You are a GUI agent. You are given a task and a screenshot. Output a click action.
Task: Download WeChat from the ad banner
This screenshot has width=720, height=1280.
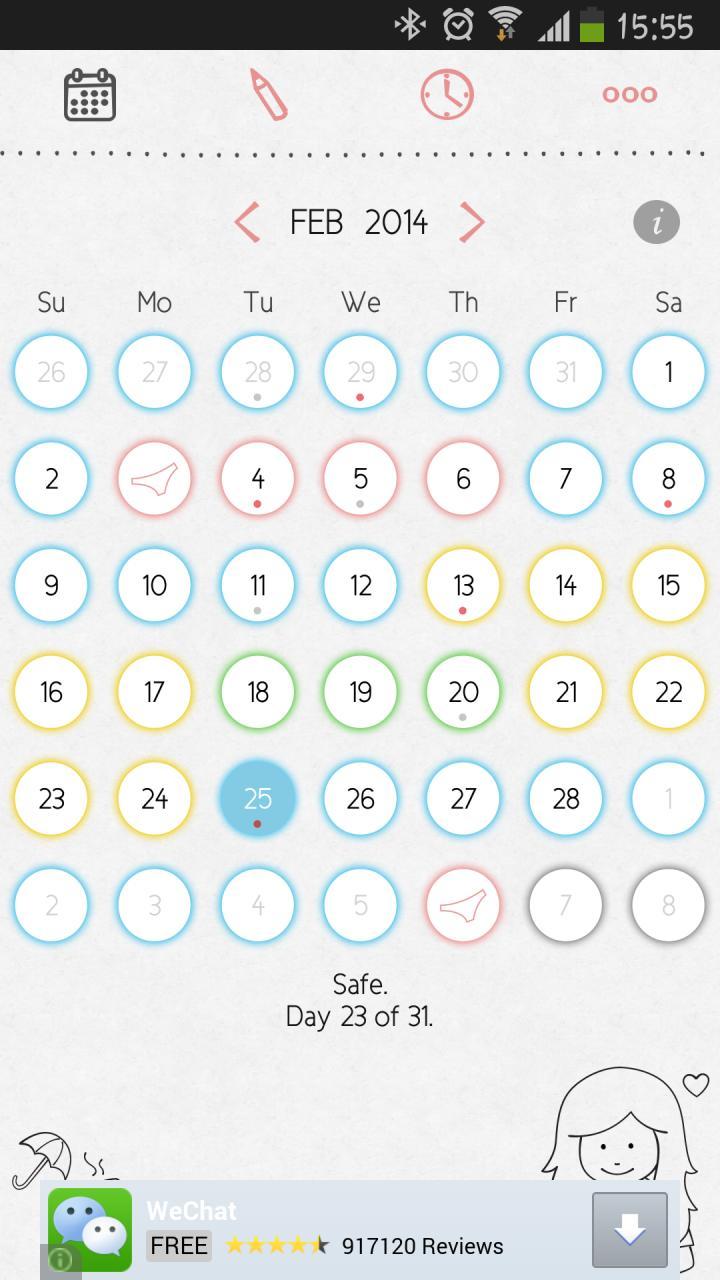point(629,1230)
